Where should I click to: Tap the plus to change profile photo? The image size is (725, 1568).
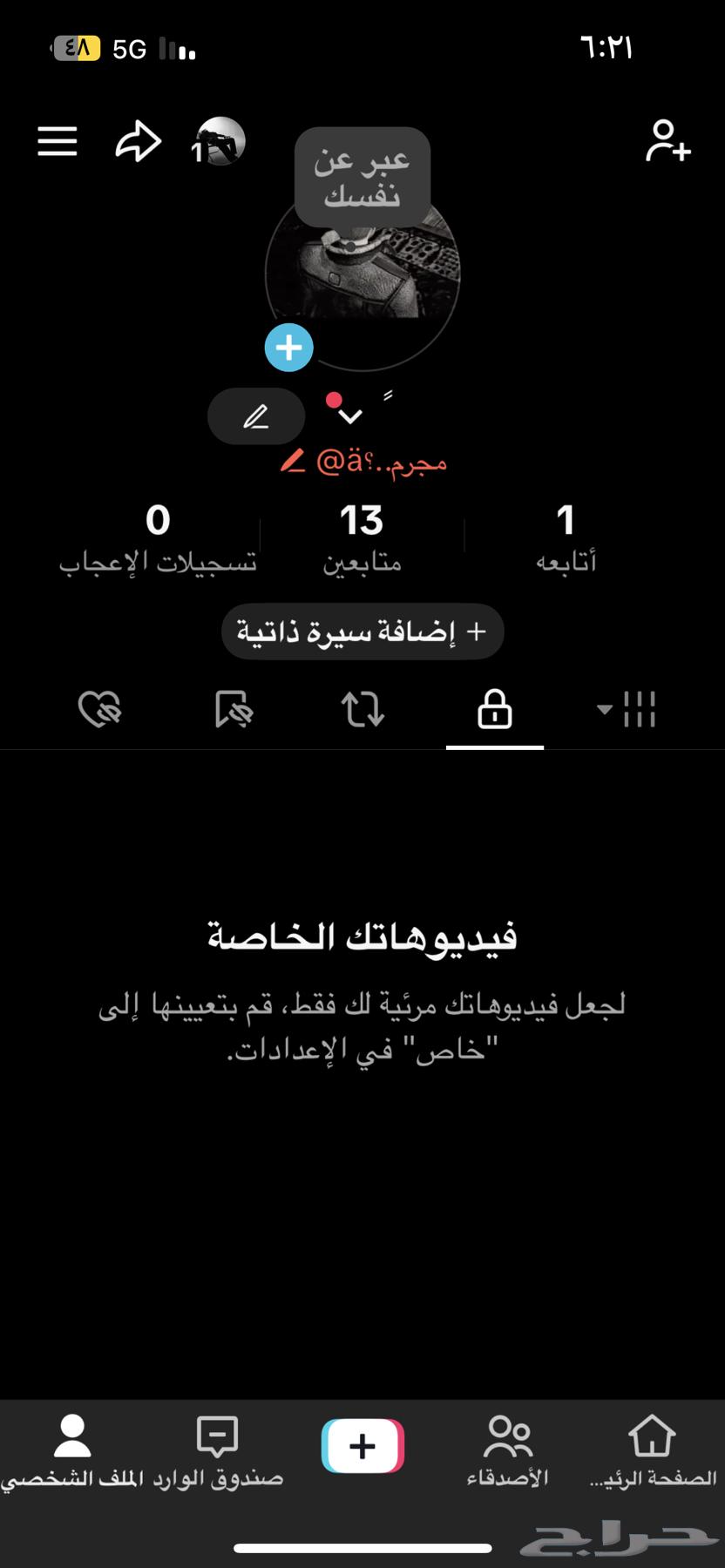[288, 346]
